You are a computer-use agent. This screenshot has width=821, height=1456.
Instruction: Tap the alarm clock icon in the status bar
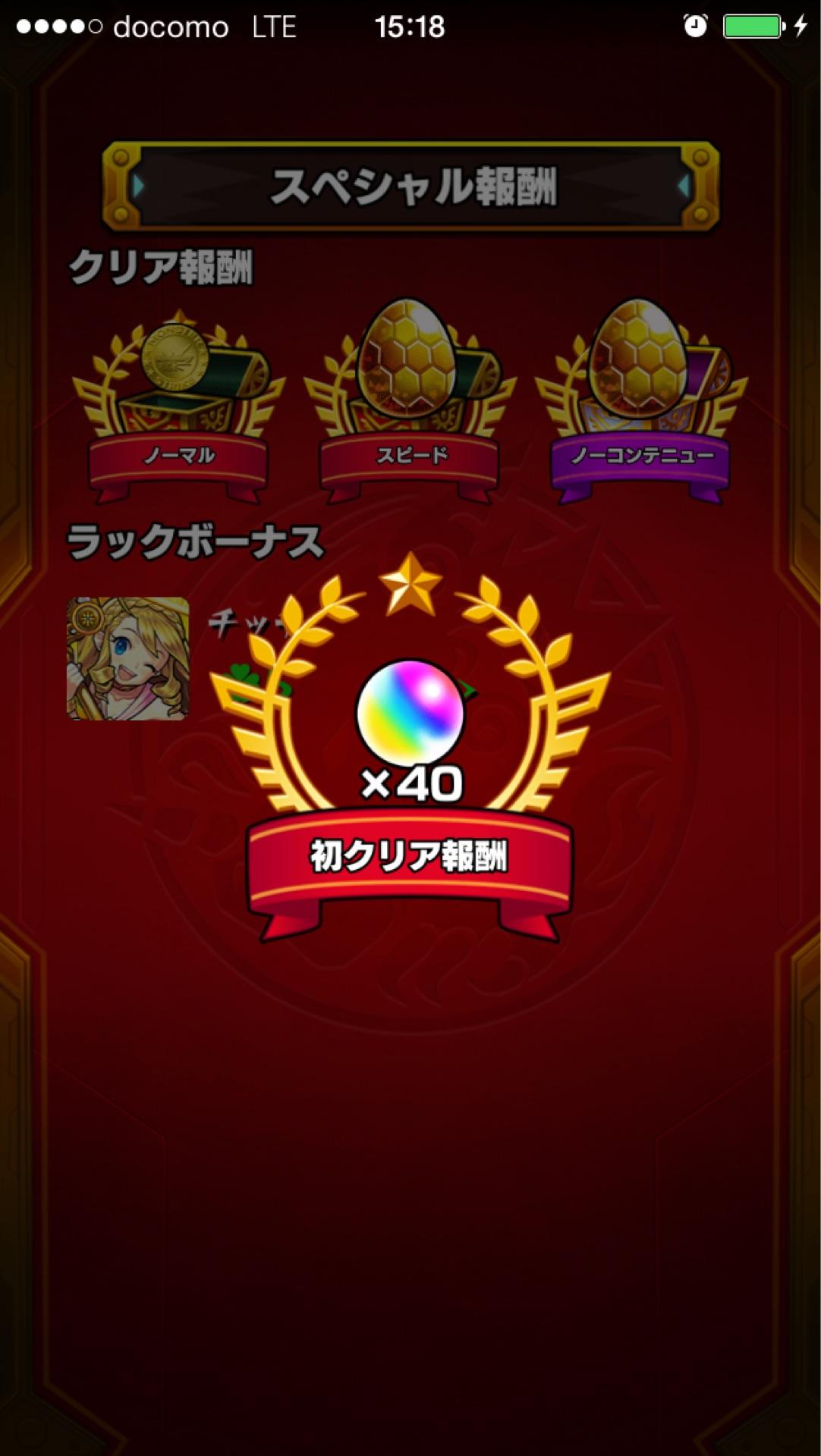click(x=695, y=27)
